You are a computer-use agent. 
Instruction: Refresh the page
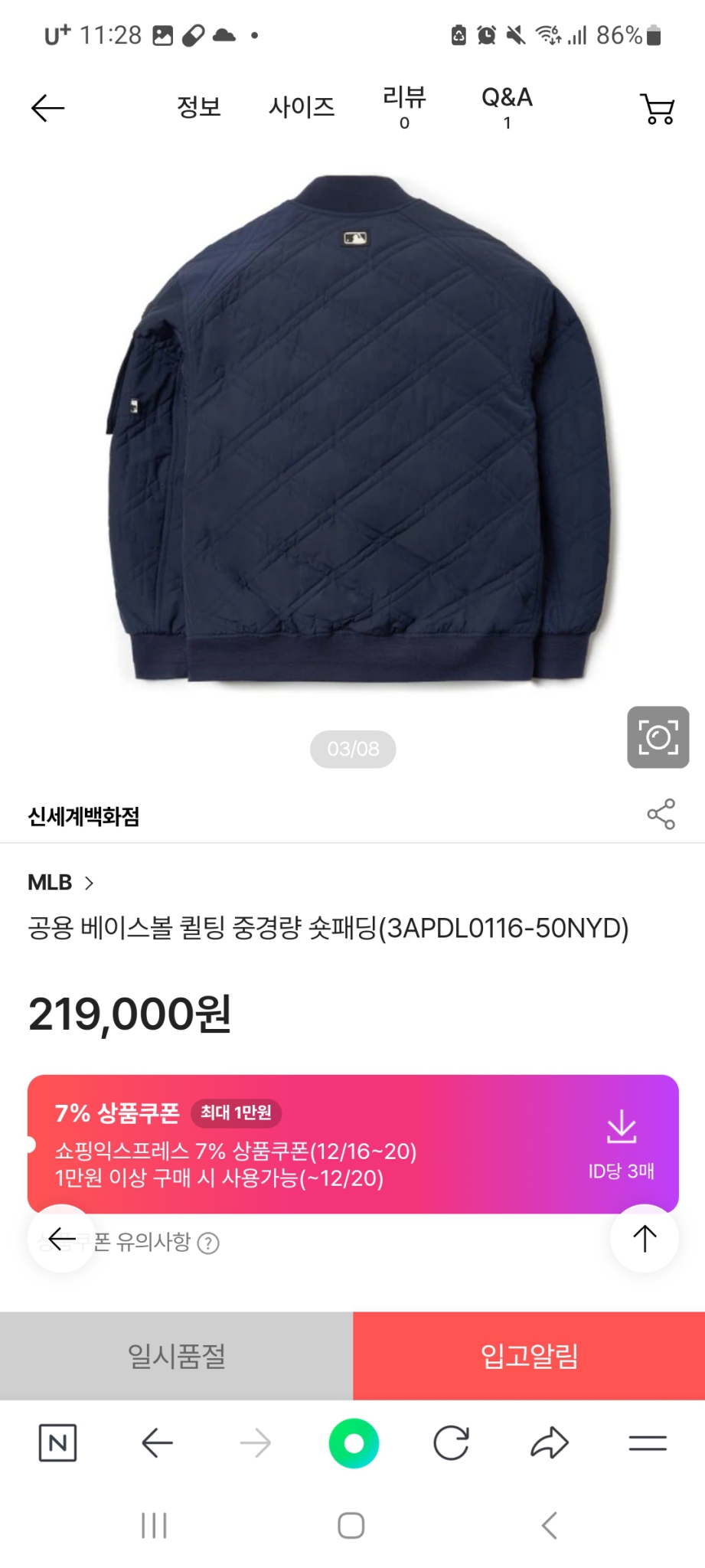click(451, 1442)
